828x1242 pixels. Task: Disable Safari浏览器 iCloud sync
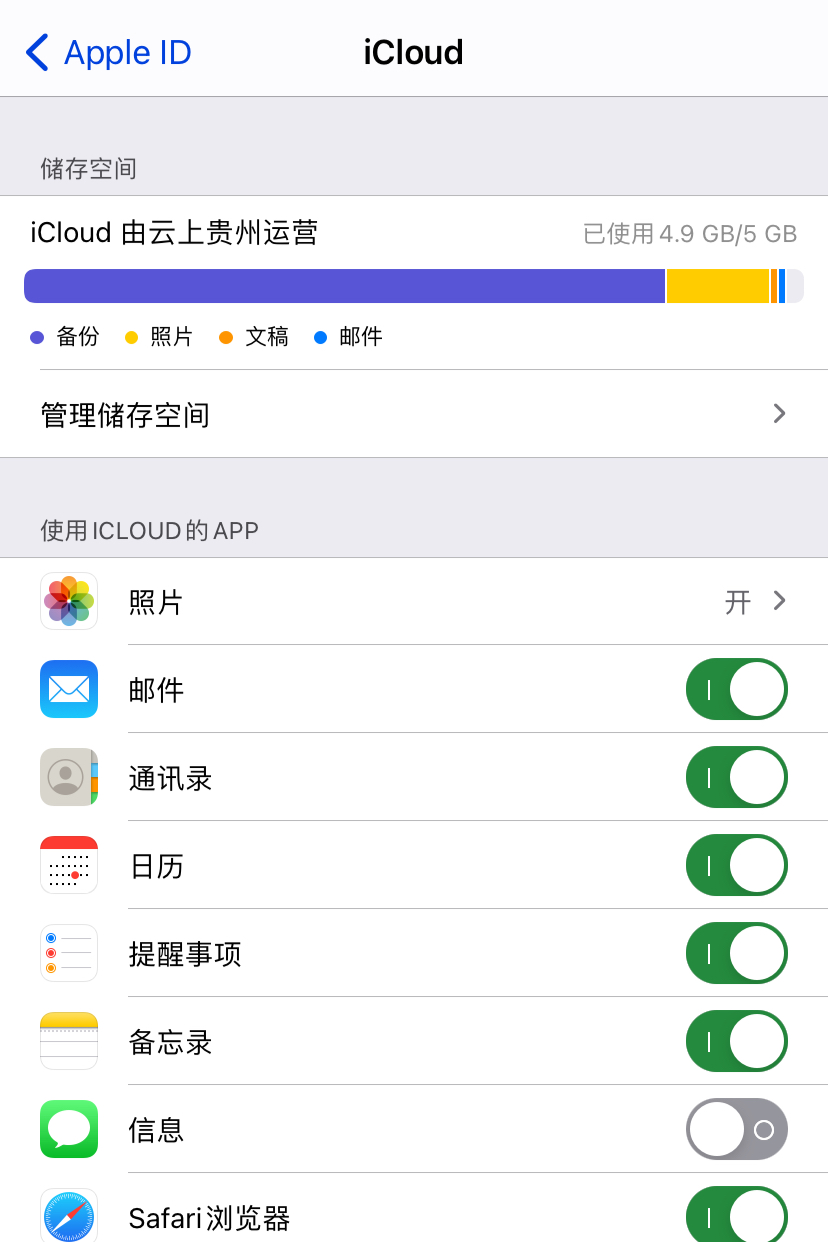pyautogui.click(x=736, y=1216)
